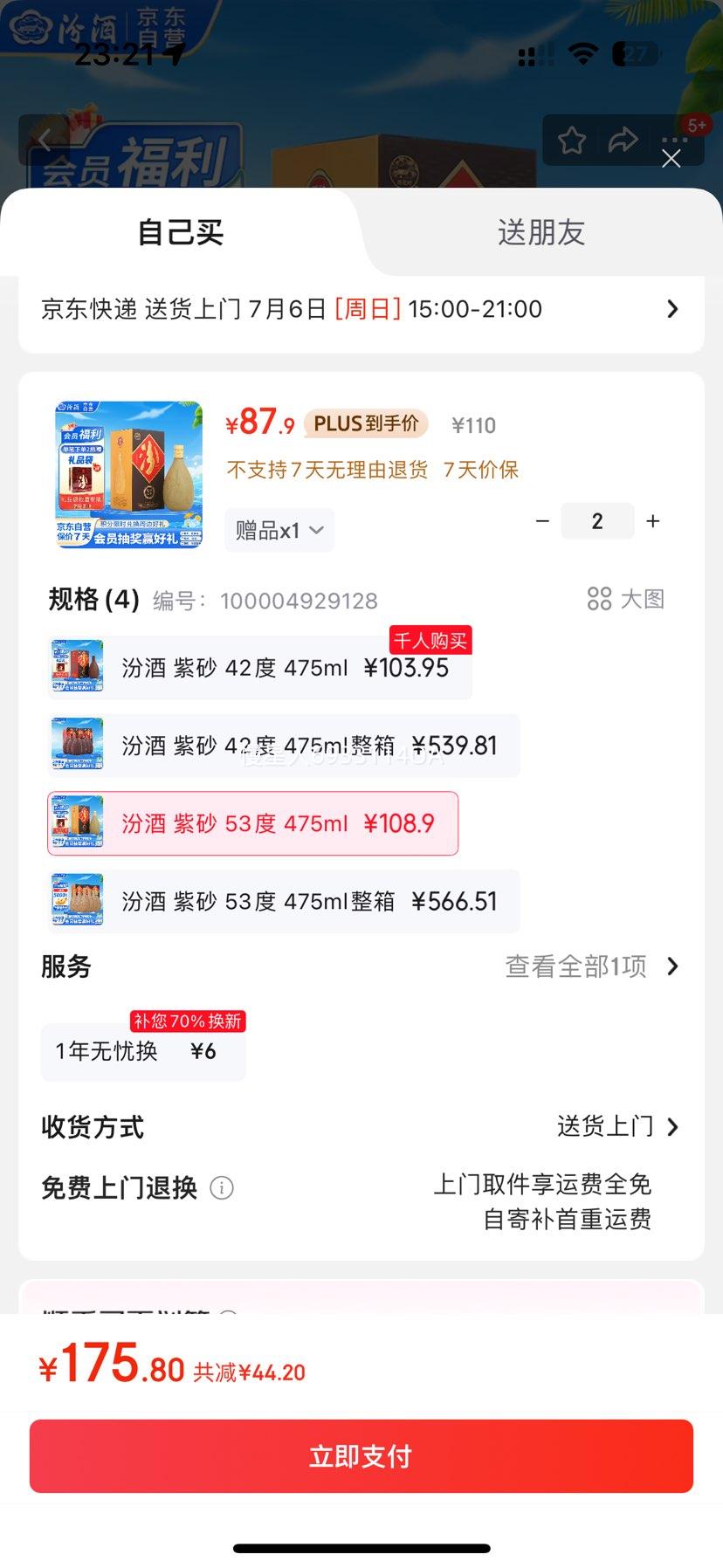Select the 自己买 tab
The width and height of the screenshot is (723, 1568).
181,232
